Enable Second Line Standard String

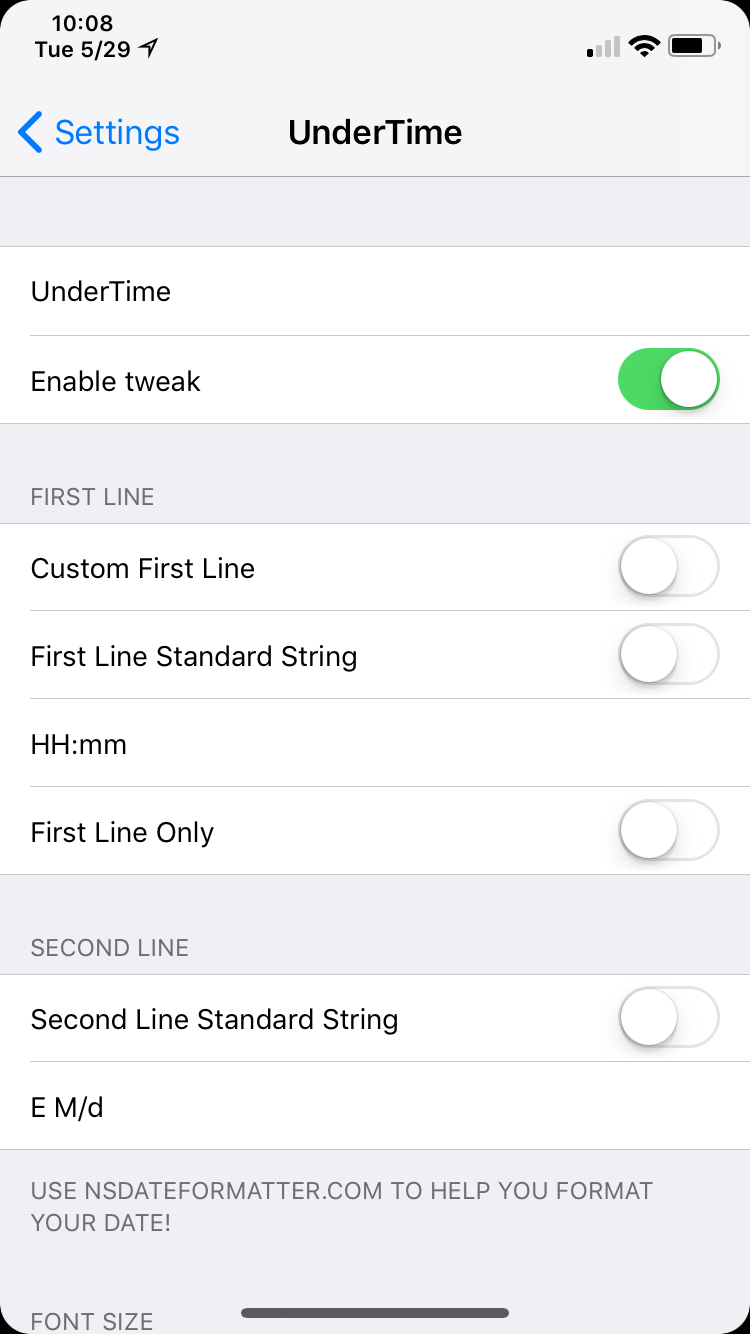coord(668,1018)
